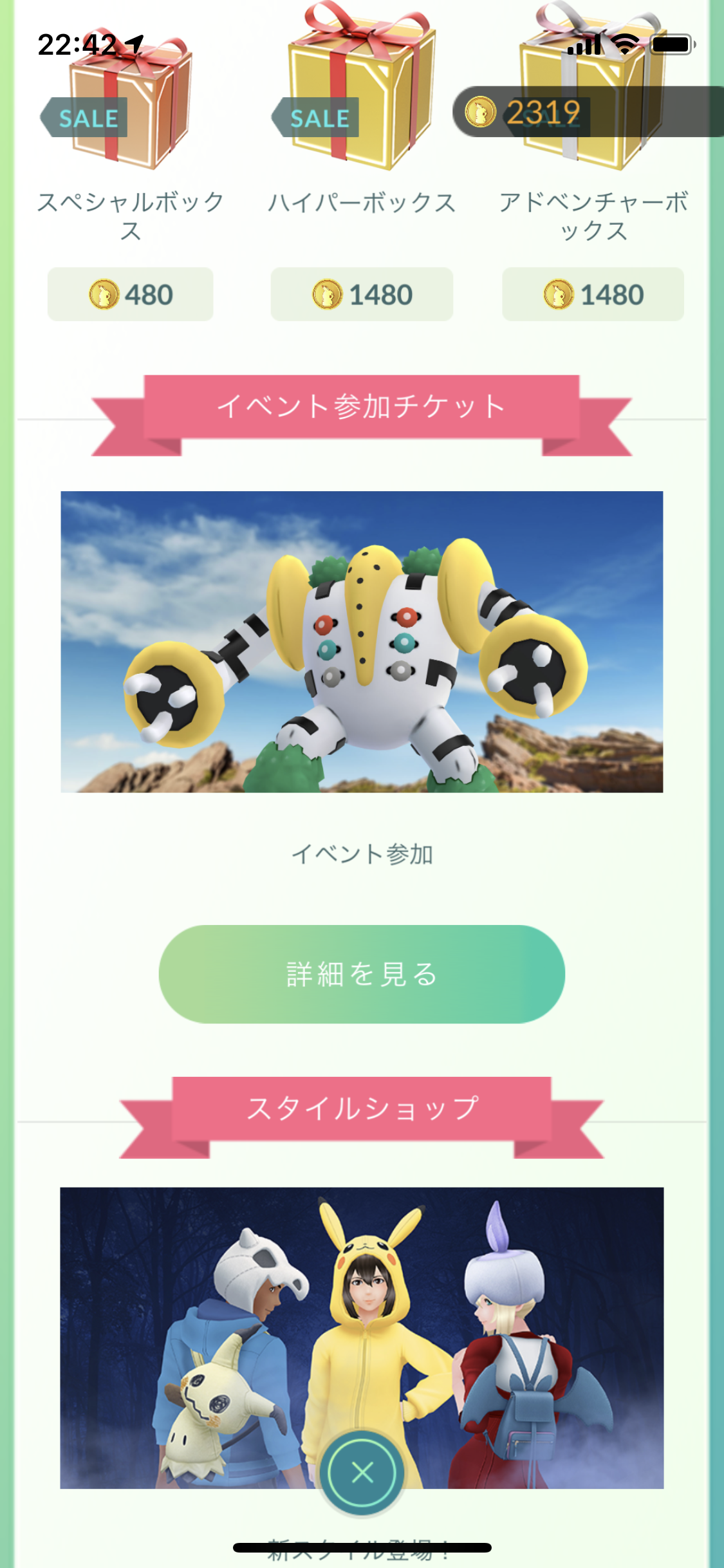Open the Regigigas event ticket banner
The image size is (724, 1568).
[362, 642]
